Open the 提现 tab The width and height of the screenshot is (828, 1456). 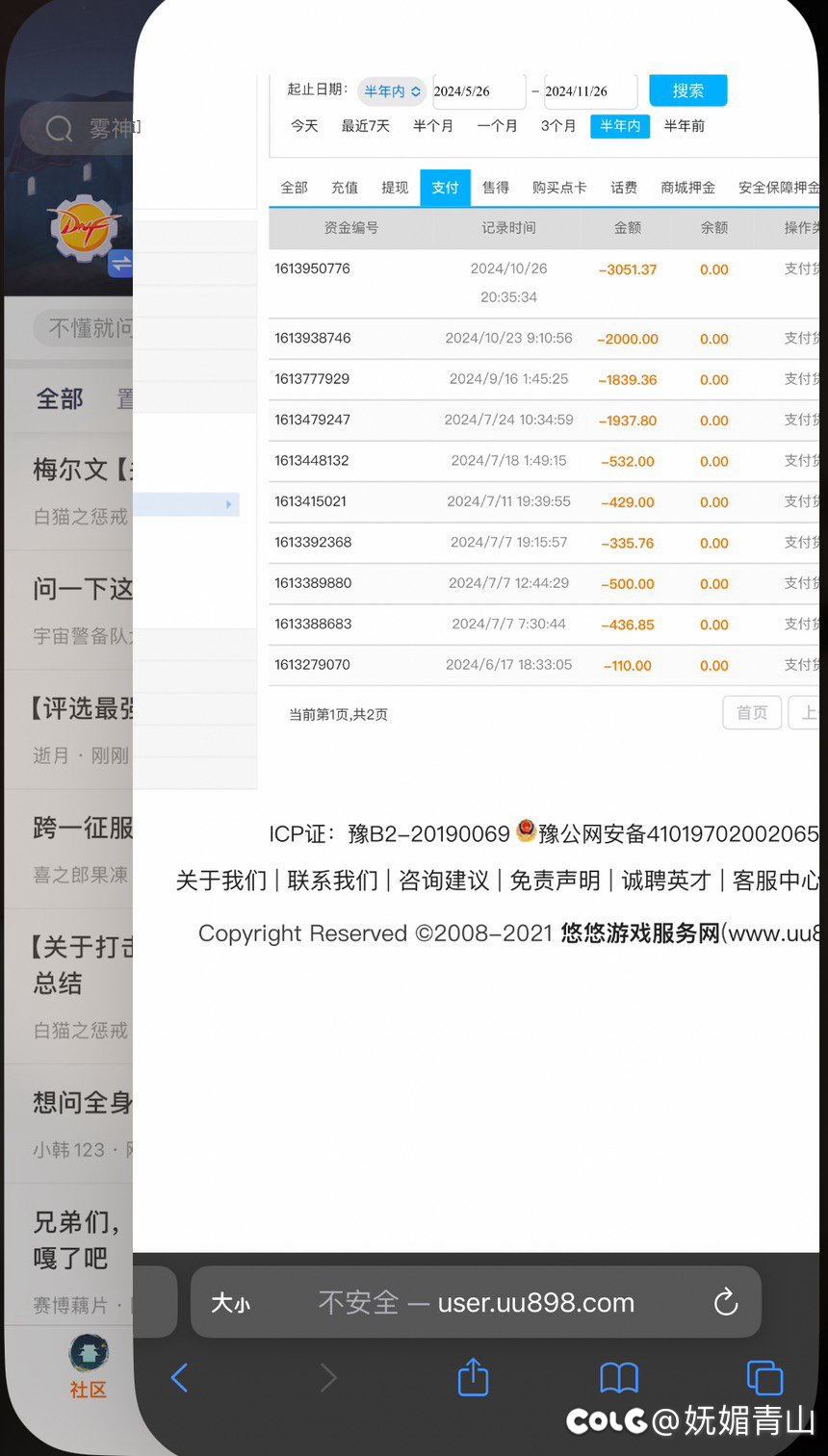pyautogui.click(x=395, y=188)
